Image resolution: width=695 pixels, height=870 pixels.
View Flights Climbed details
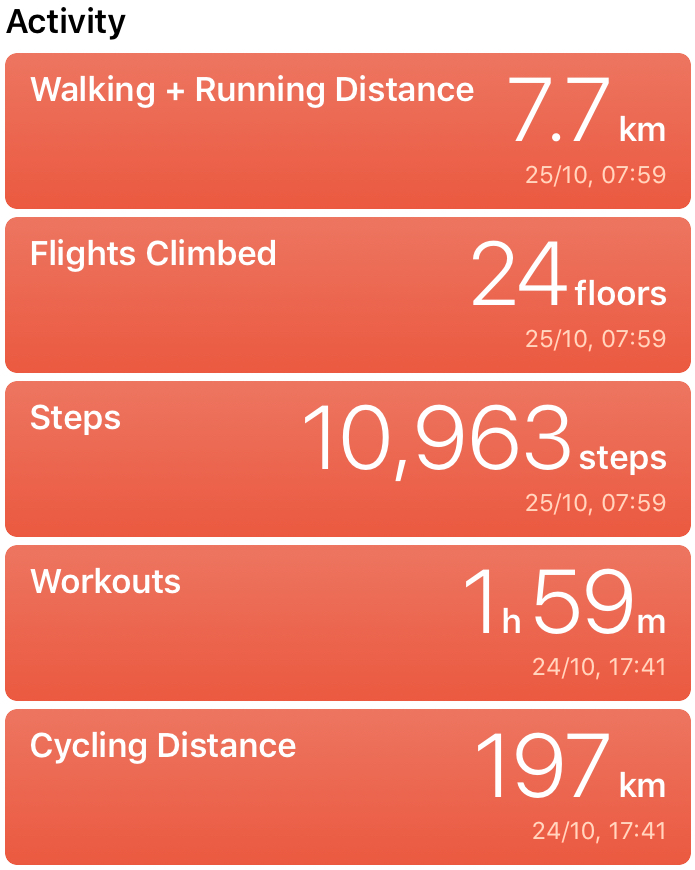tap(347, 295)
